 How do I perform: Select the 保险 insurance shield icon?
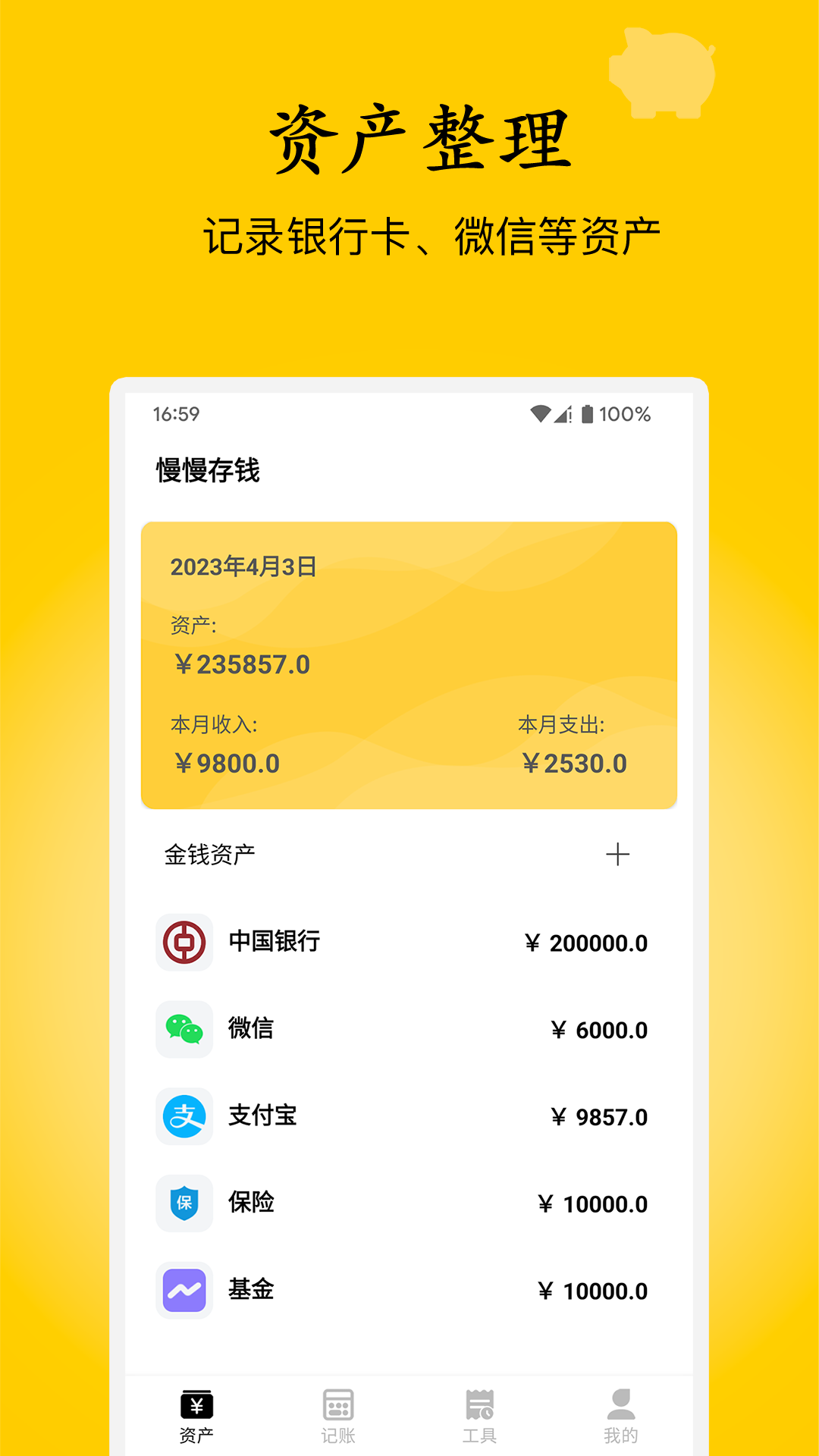click(x=184, y=1203)
